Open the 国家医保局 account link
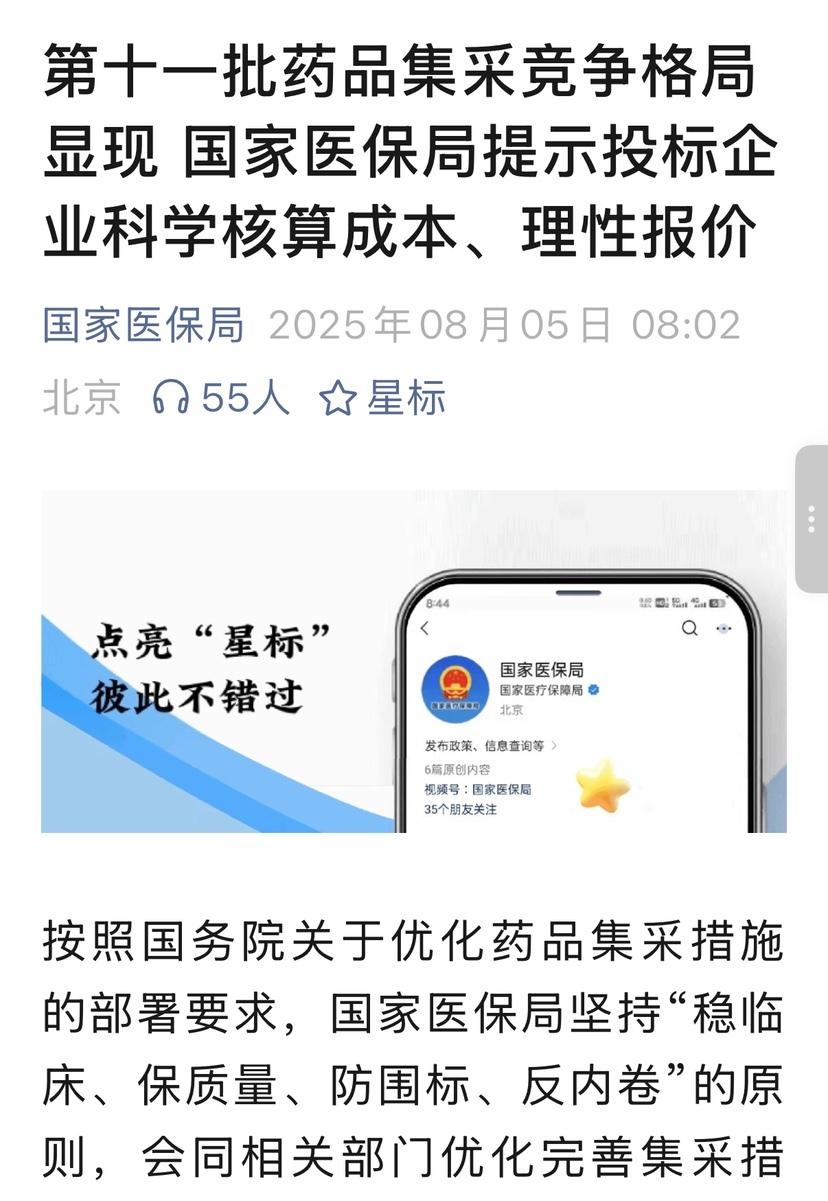This screenshot has height=1201, width=828. 143,326
